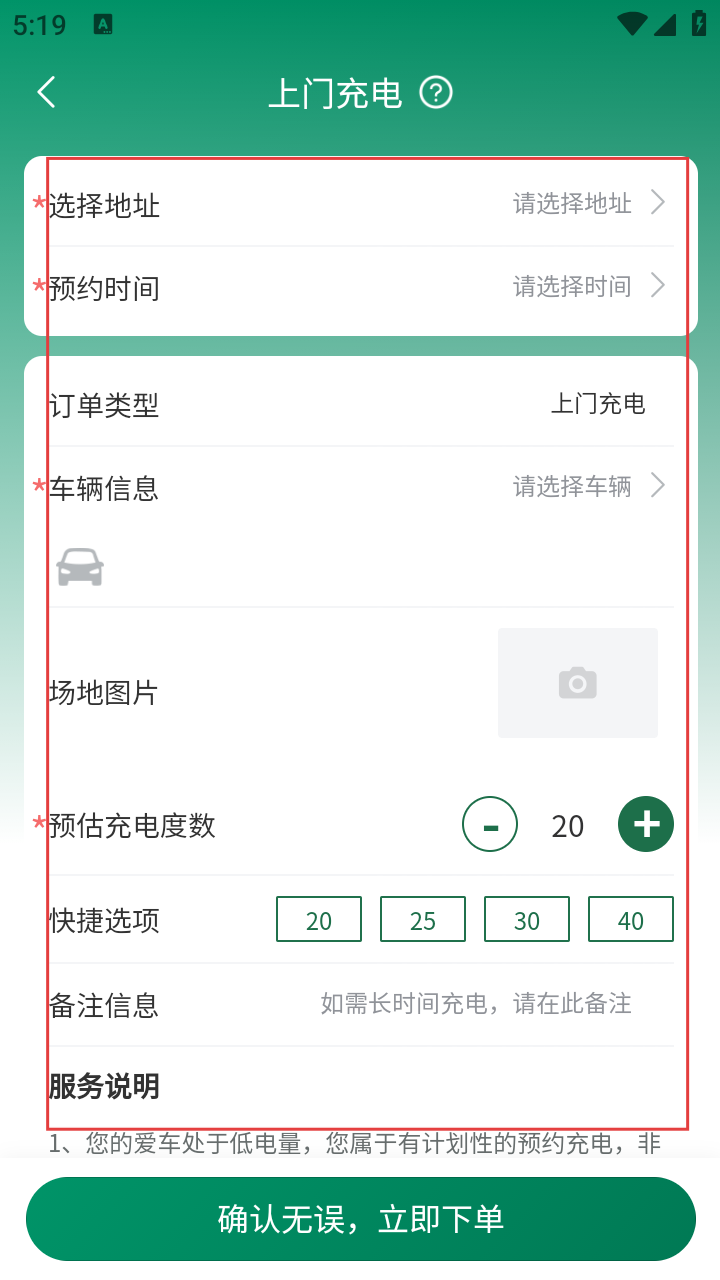Open the help question-mark icon
This screenshot has height=1280, width=720.
tap(436, 93)
